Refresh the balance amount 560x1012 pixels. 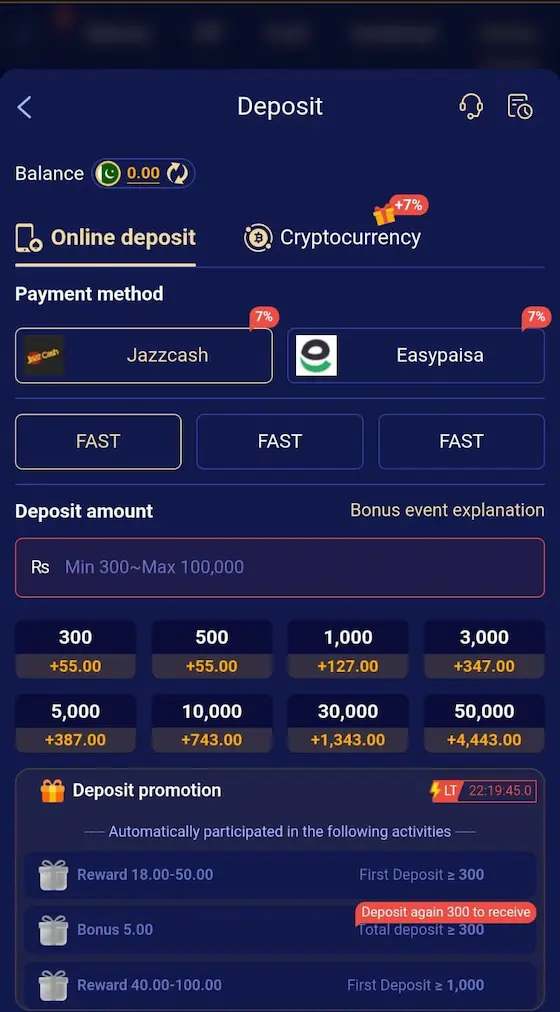point(177,173)
